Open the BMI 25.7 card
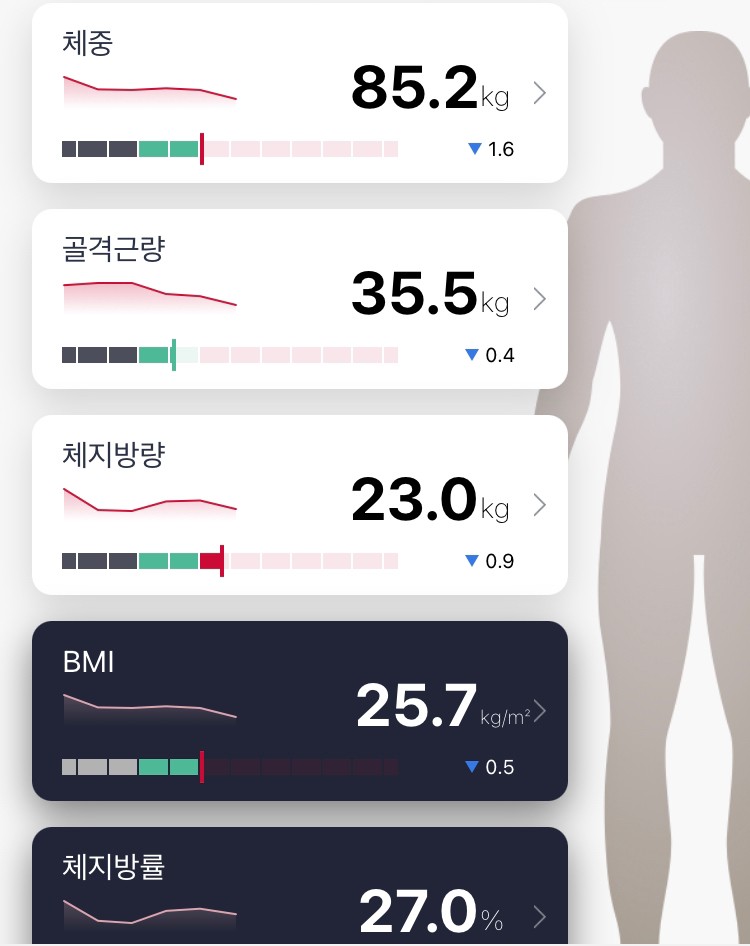 tap(300, 711)
